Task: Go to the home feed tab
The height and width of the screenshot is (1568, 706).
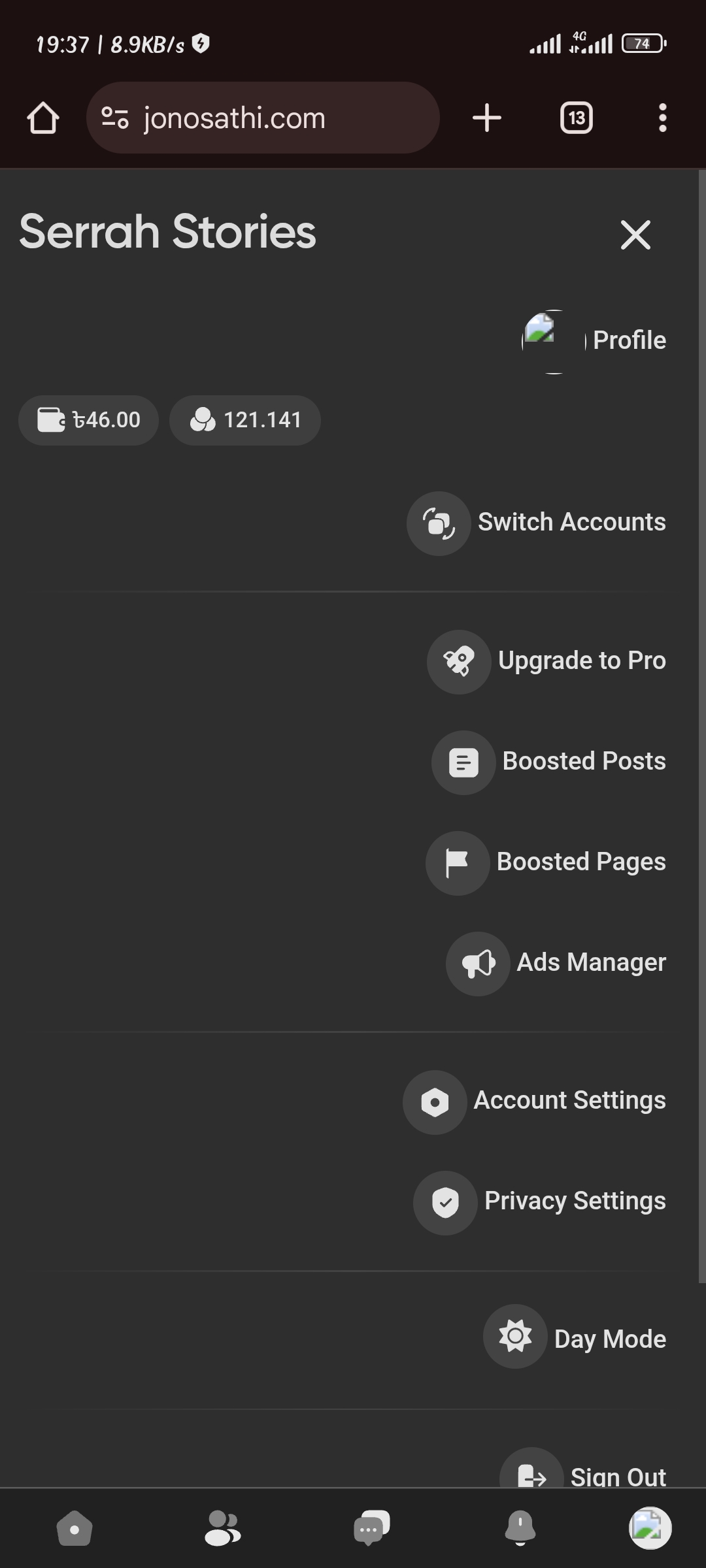Action: coord(75,1528)
